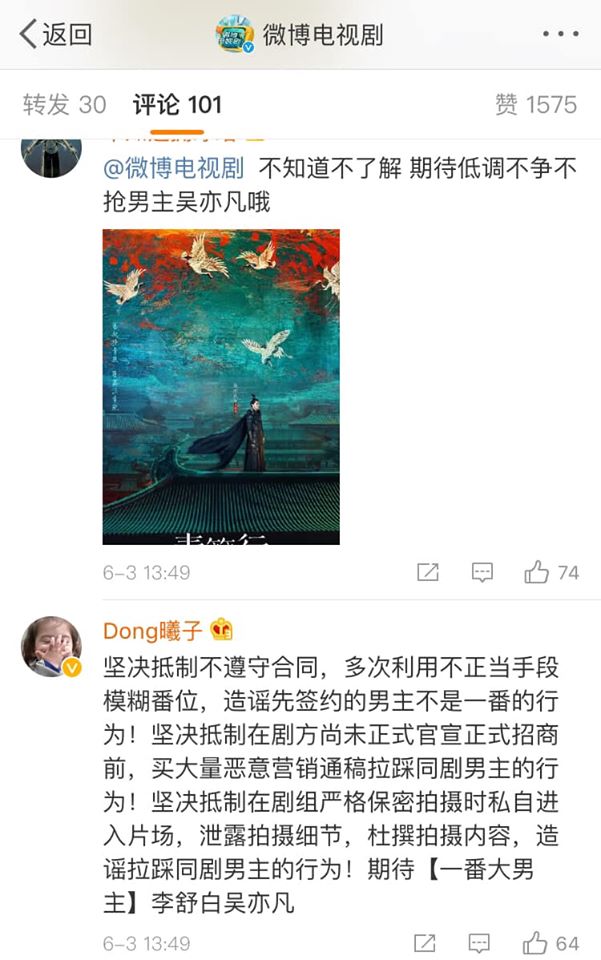This screenshot has height=960, width=601.
Task: Reply to the comment with poster image
Action: [x=482, y=572]
